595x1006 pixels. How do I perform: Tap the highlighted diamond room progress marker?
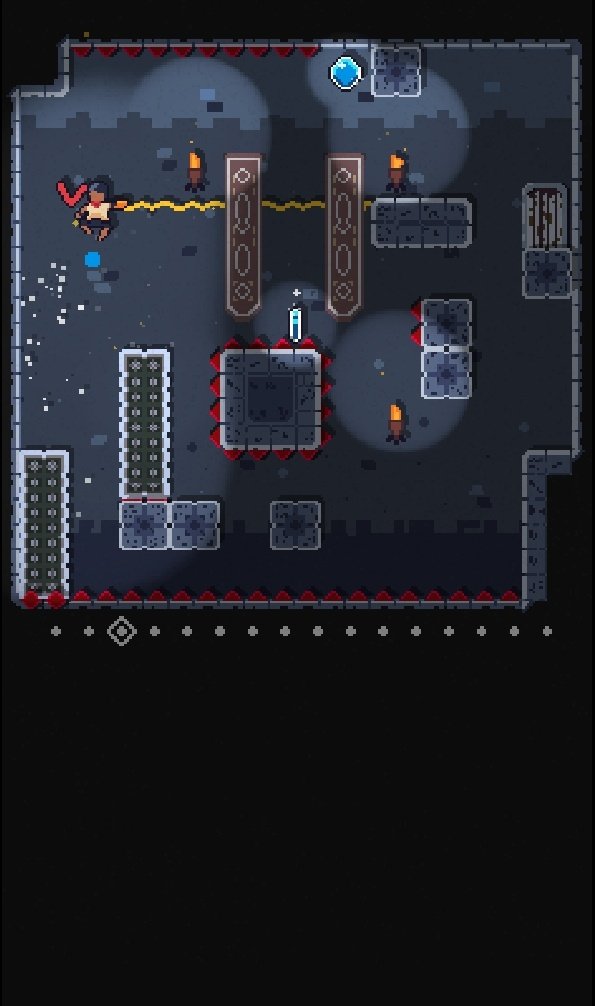click(121, 631)
